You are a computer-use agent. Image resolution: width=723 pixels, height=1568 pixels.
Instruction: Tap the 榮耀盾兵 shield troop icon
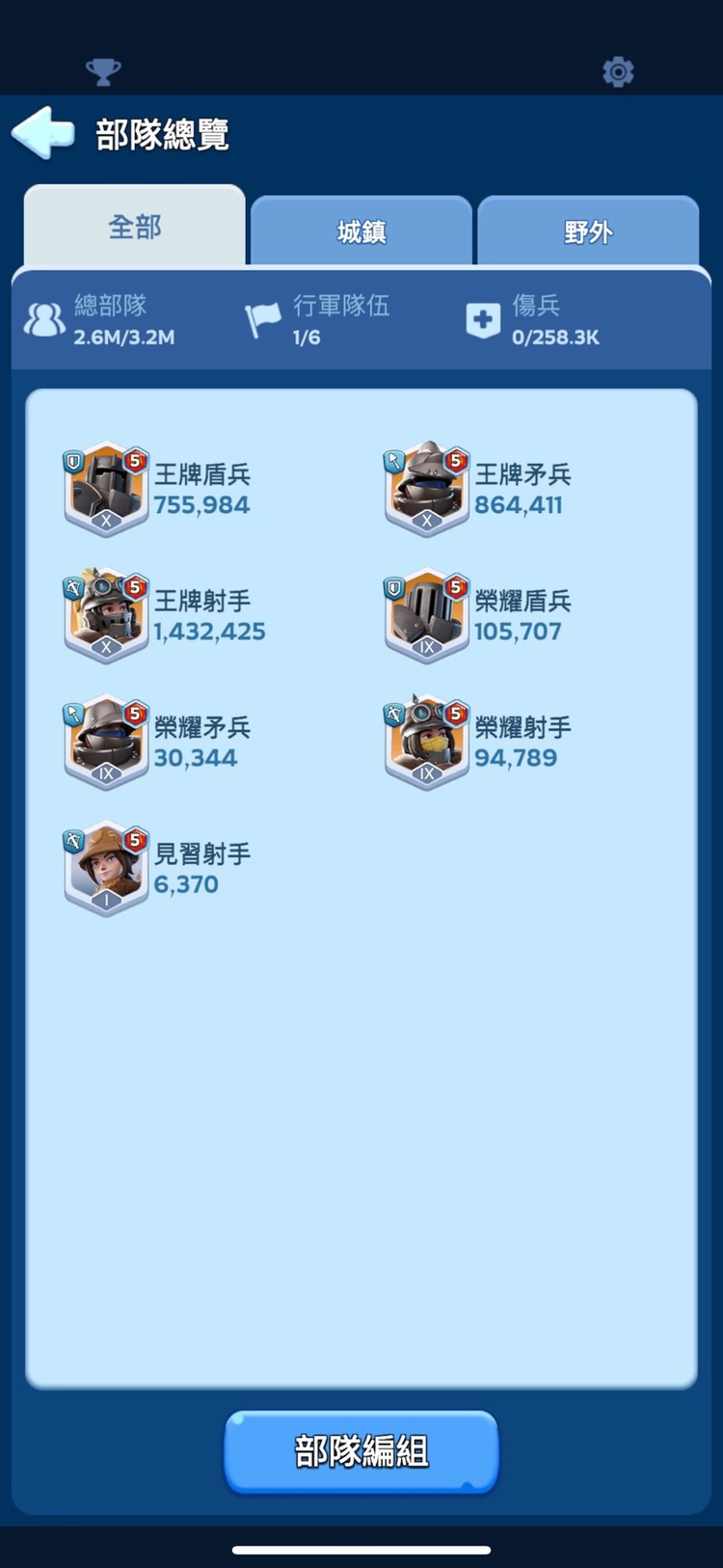426,615
